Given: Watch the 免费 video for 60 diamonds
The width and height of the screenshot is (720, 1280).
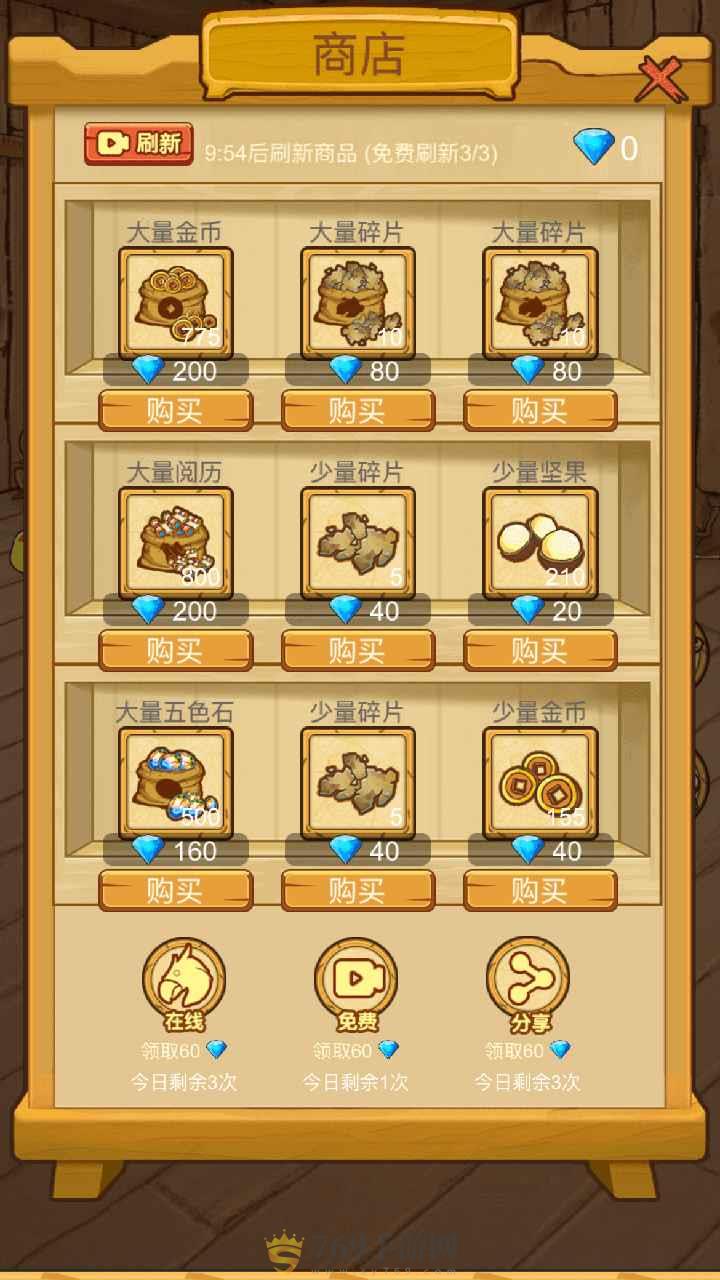Looking at the screenshot, I should click(x=356, y=980).
